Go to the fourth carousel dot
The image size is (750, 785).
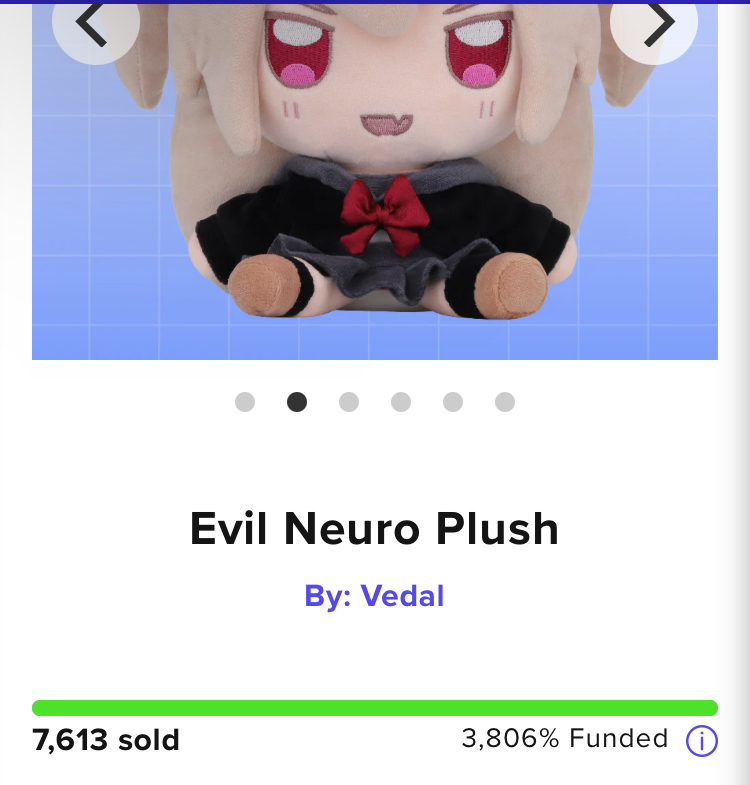[x=401, y=402]
